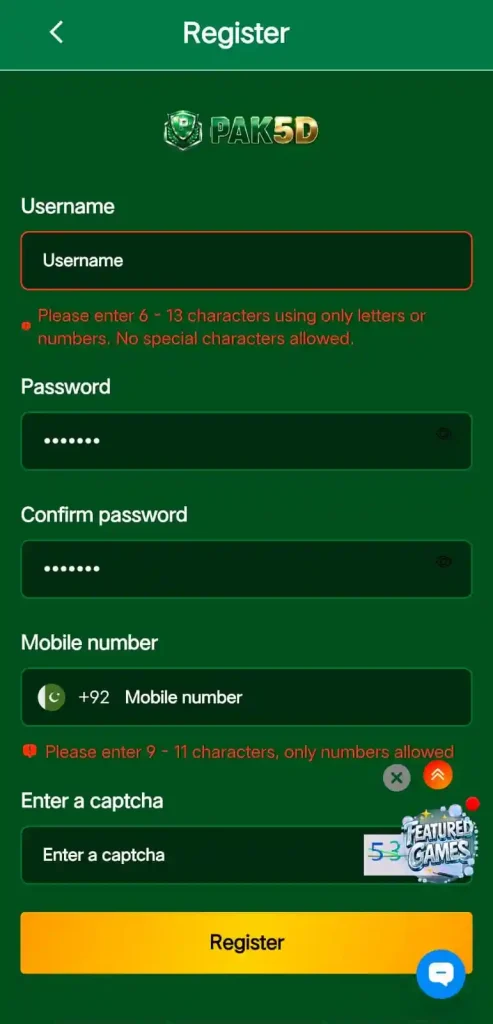Tap the Username input field
The height and width of the screenshot is (1024, 493).
(x=246, y=261)
